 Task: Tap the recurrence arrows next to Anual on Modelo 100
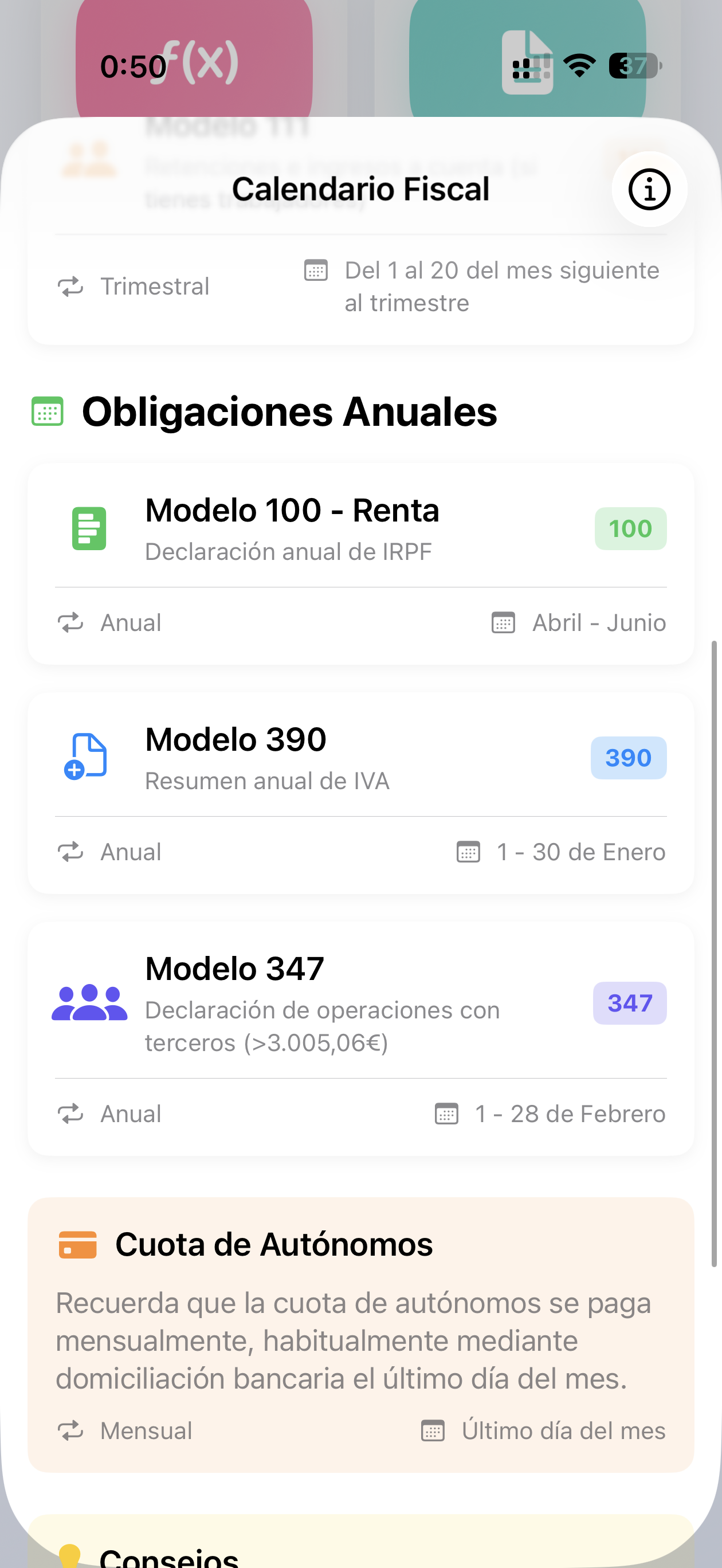[x=71, y=622]
